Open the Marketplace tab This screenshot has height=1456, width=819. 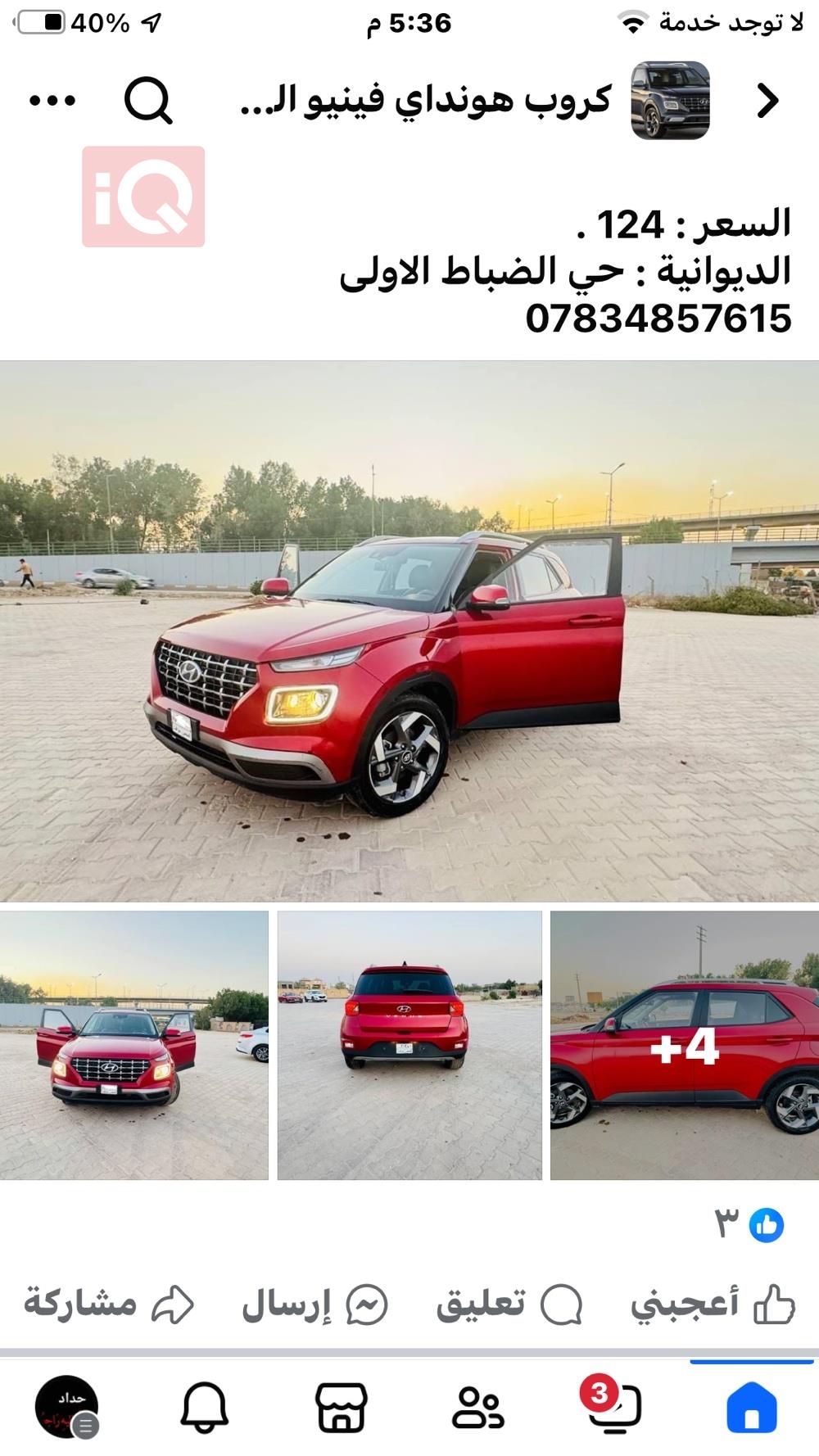coord(341,1407)
